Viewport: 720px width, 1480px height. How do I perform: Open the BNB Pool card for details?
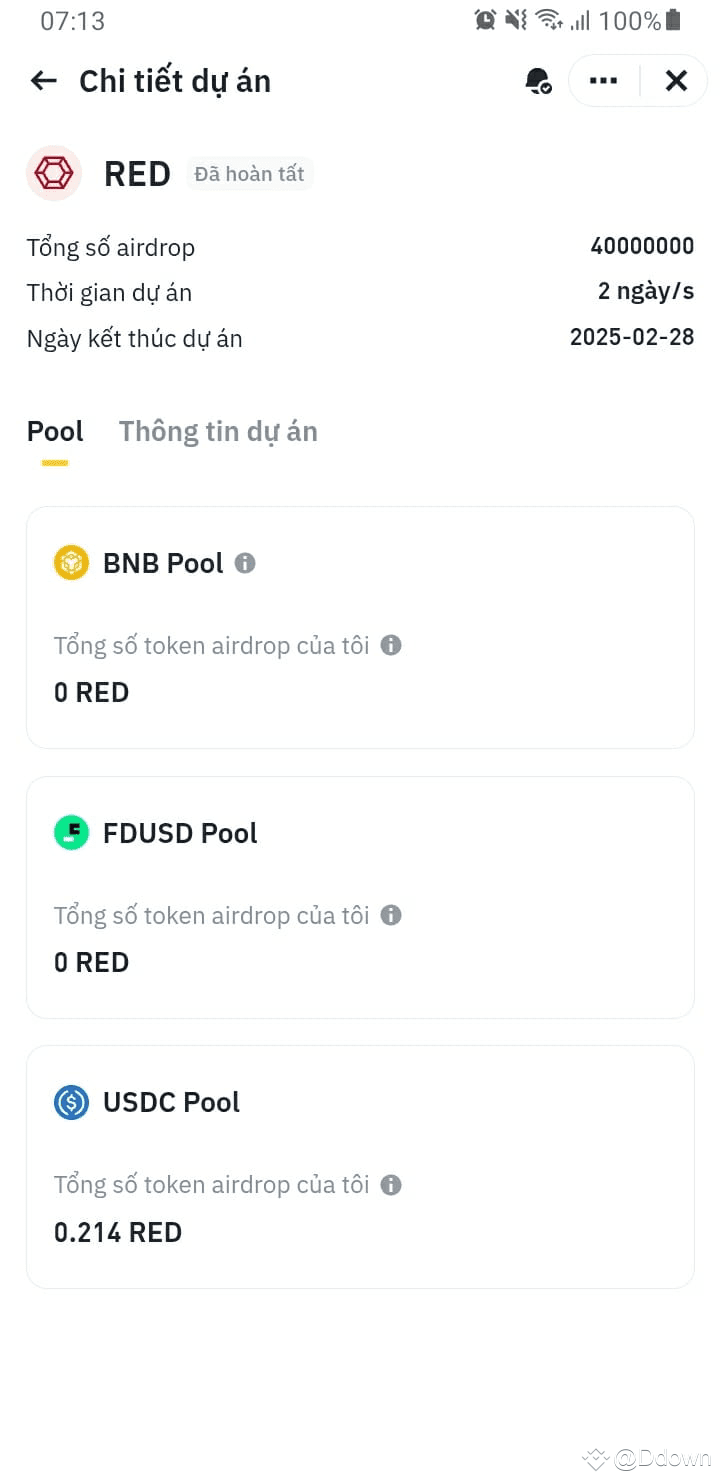coord(360,627)
